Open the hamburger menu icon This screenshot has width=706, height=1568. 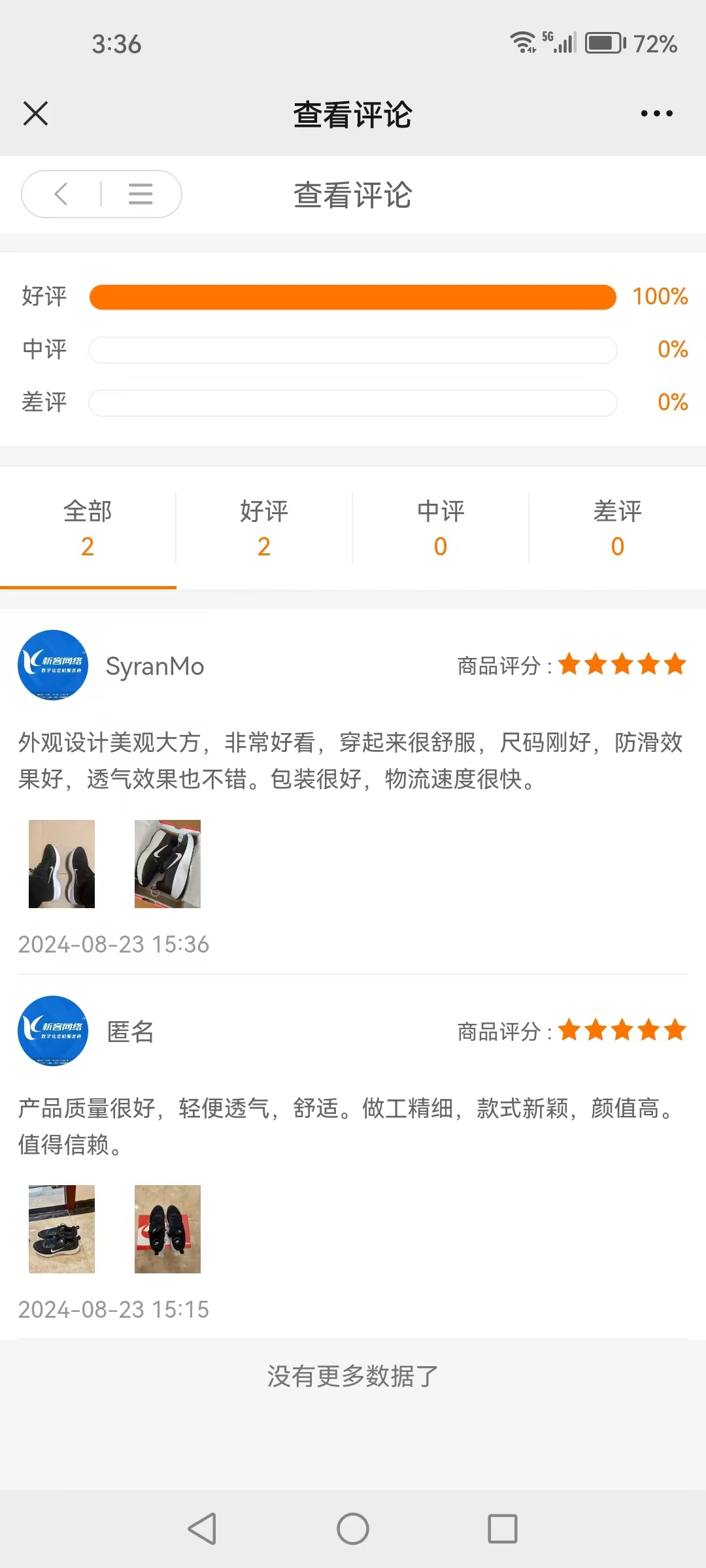tap(141, 194)
